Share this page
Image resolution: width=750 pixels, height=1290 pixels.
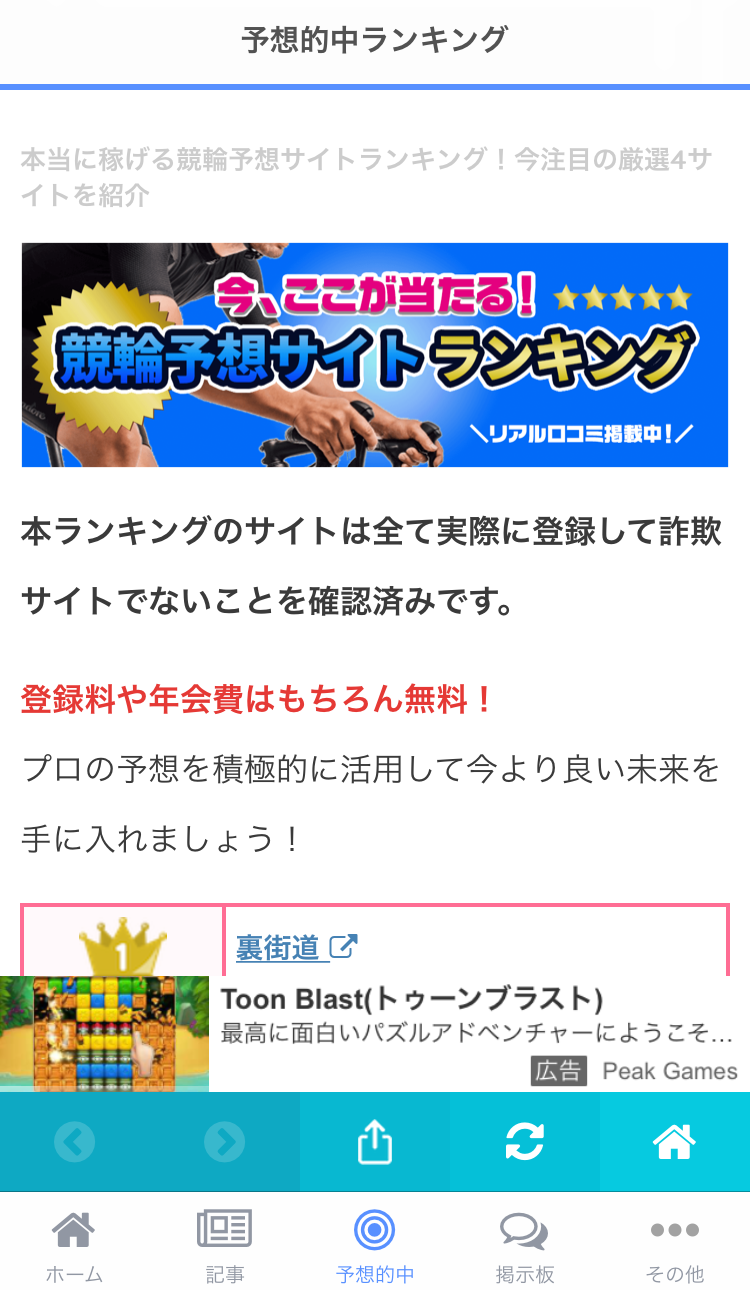374,1141
